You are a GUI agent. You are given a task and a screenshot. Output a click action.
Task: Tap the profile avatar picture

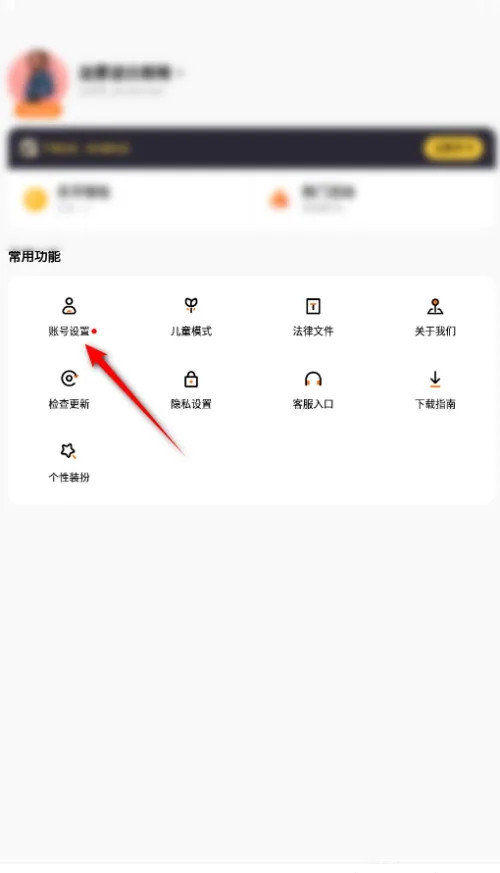coord(38,82)
